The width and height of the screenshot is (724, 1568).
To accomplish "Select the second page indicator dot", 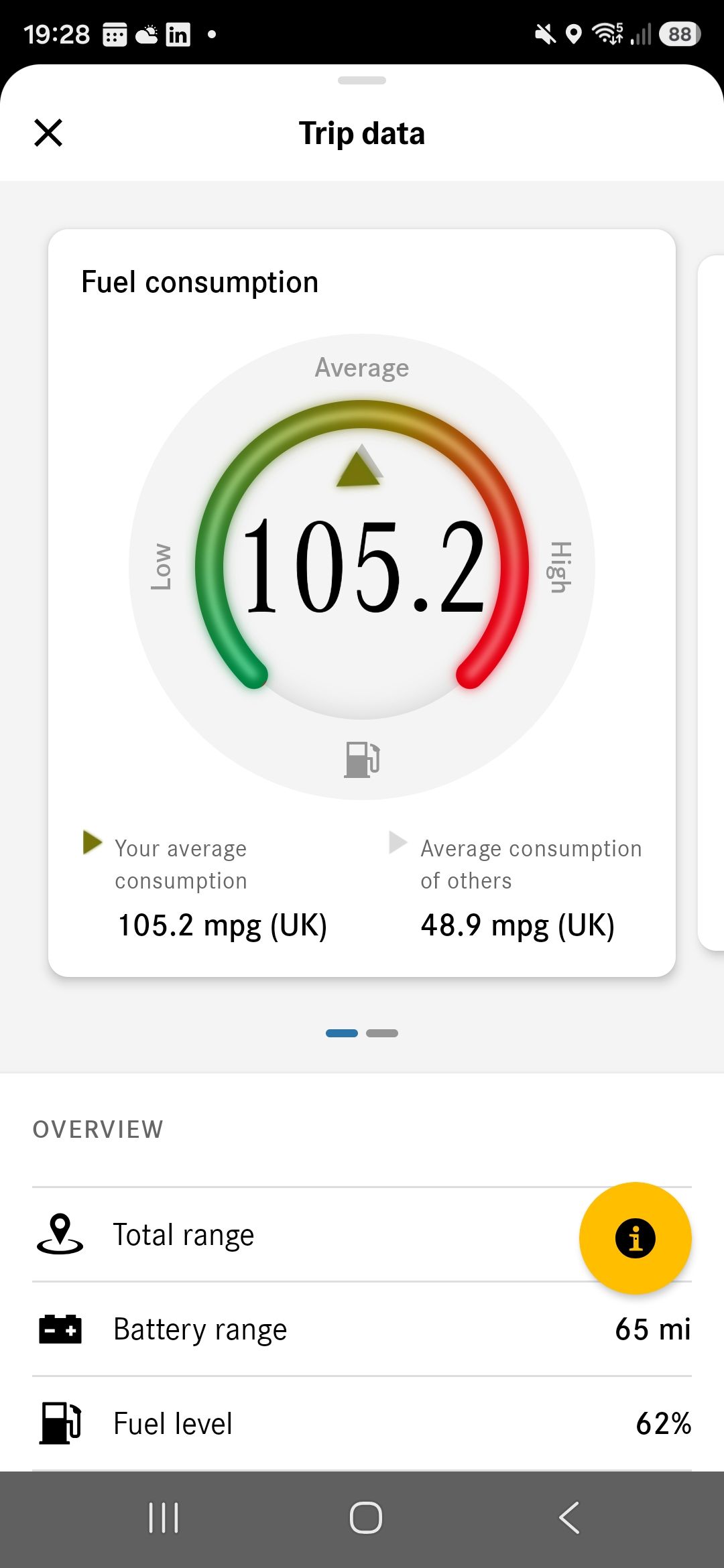I will point(382,1033).
